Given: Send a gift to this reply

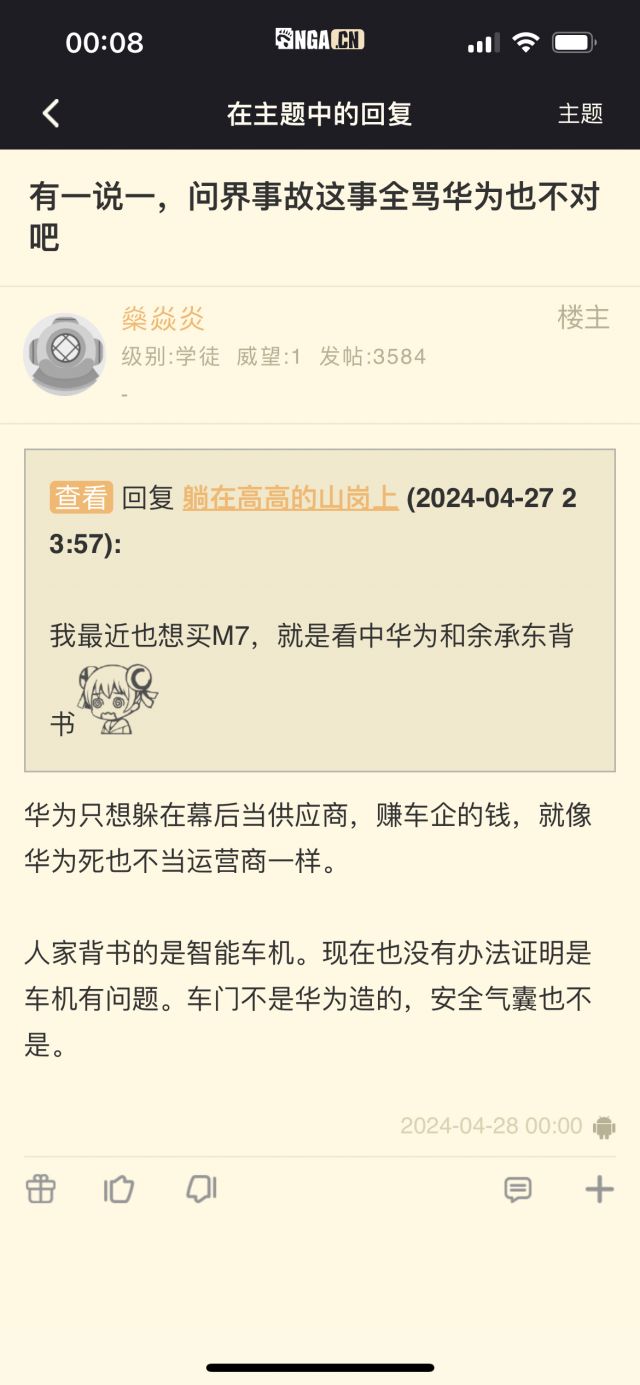Looking at the screenshot, I should coord(41,1188).
